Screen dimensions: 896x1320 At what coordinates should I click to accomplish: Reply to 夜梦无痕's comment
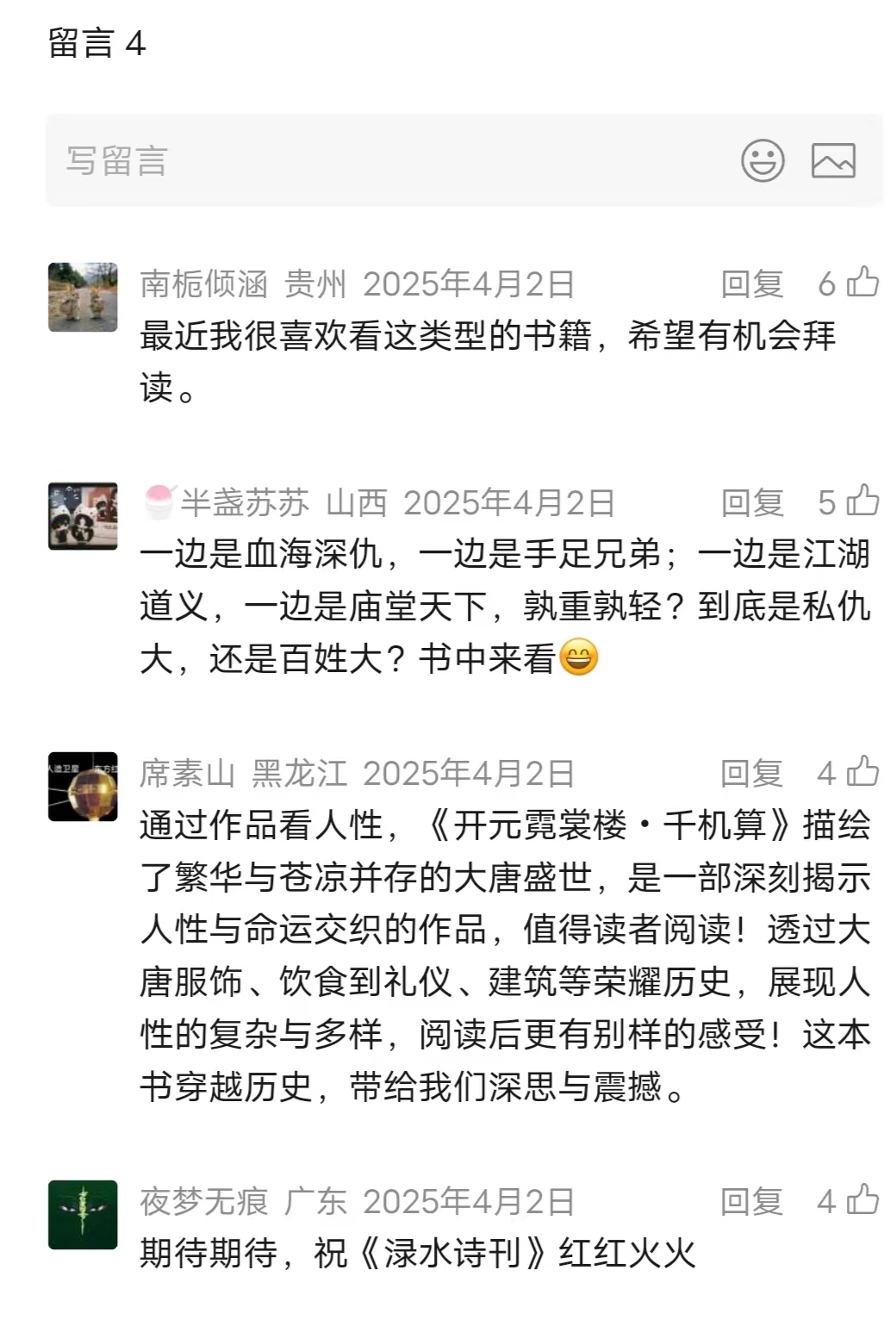pyautogui.click(x=751, y=1201)
